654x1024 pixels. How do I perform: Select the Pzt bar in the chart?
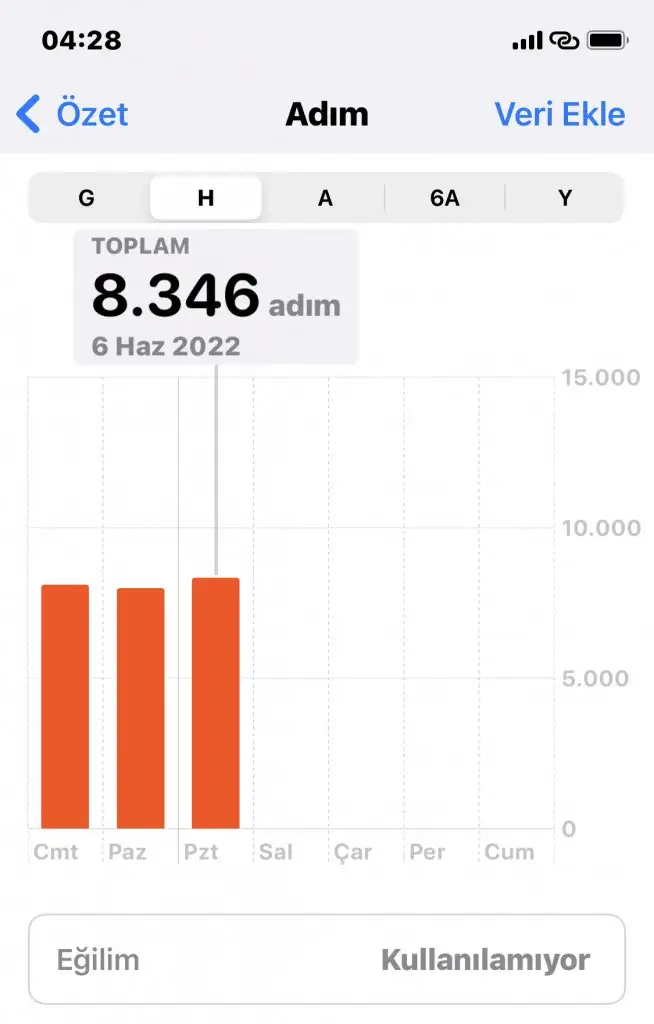pos(215,703)
